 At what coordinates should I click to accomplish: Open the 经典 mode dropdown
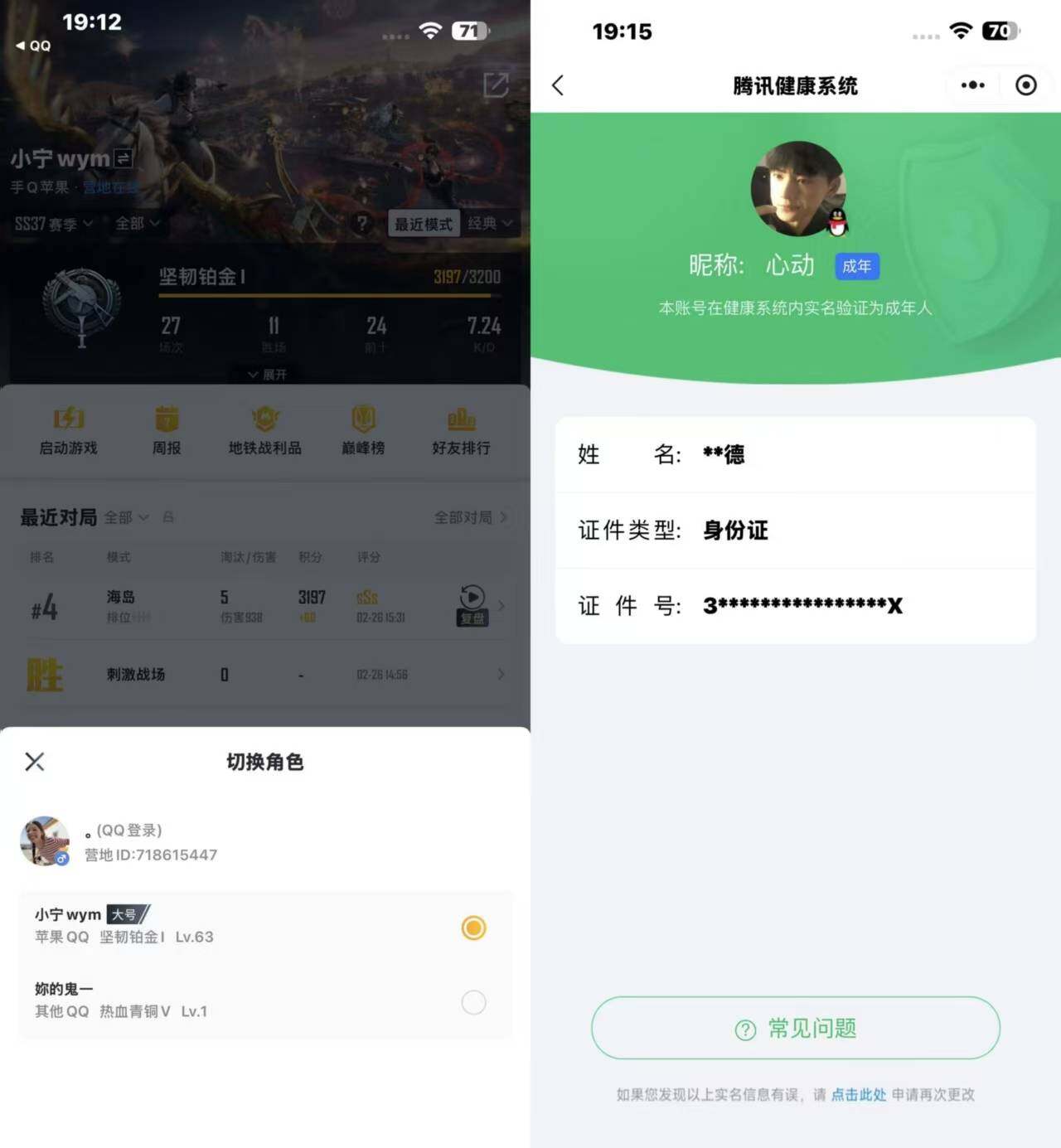pyautogui.click(x=491, y=223)
